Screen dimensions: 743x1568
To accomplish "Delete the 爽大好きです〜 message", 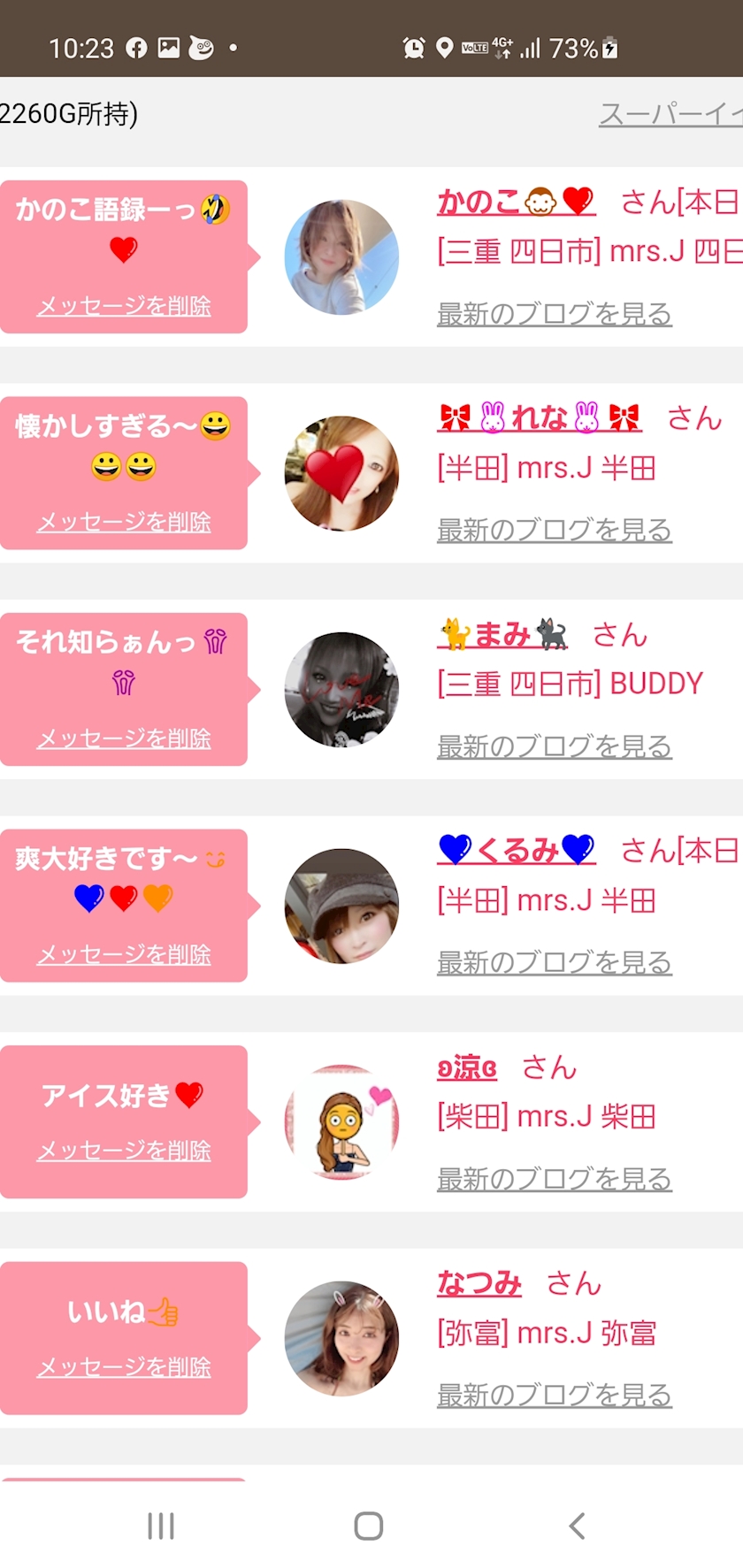I will click(x=124, y=954).
